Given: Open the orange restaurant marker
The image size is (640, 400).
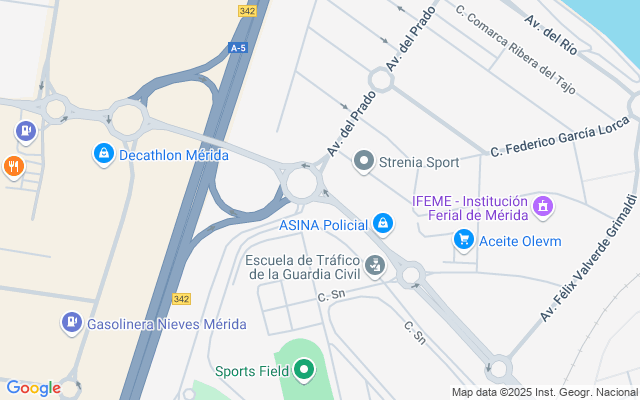Looking at the screenshot, I should (x=14, y=167).
